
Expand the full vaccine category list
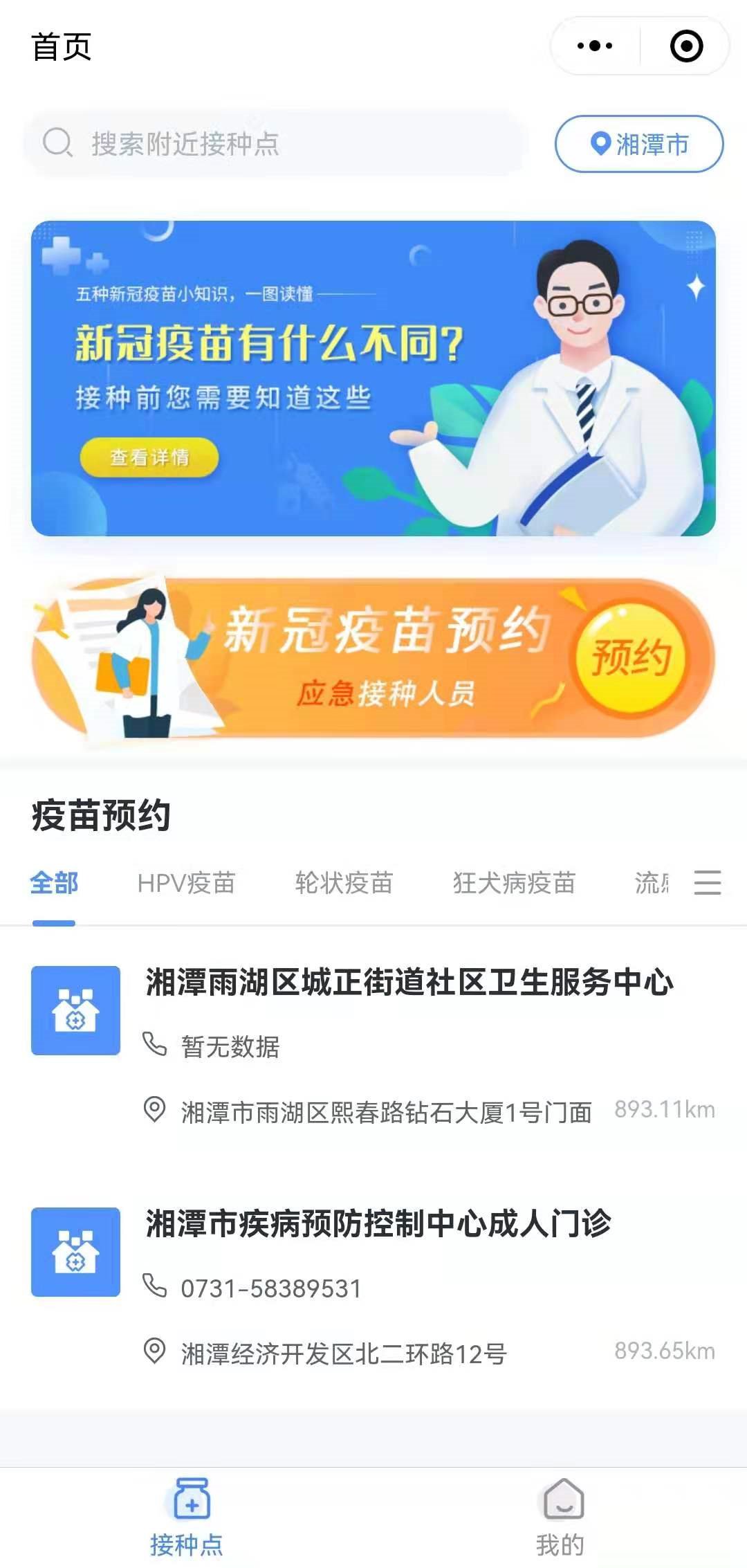pos(708,883)
